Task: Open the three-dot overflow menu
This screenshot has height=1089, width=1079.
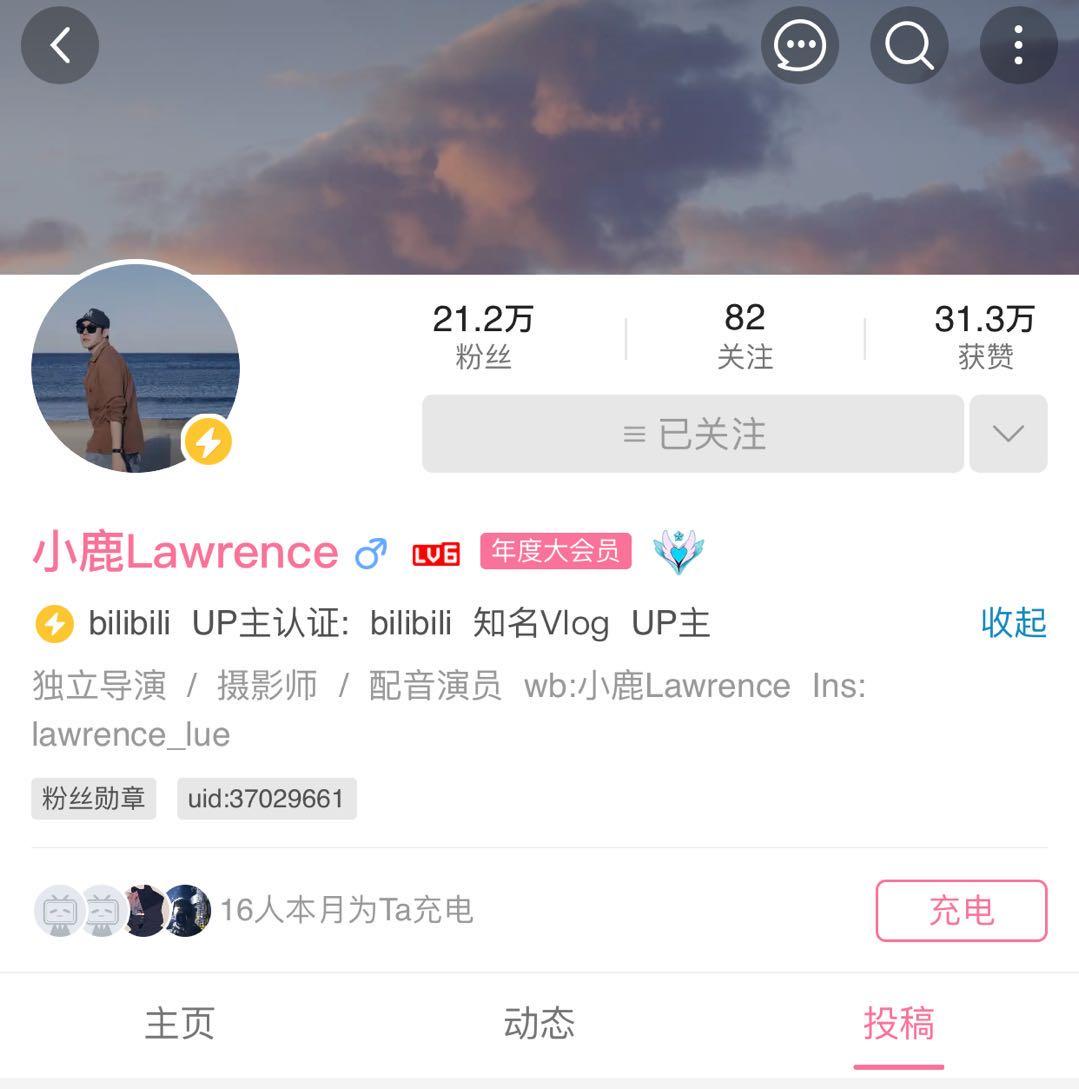Action: coord(1018,46)
